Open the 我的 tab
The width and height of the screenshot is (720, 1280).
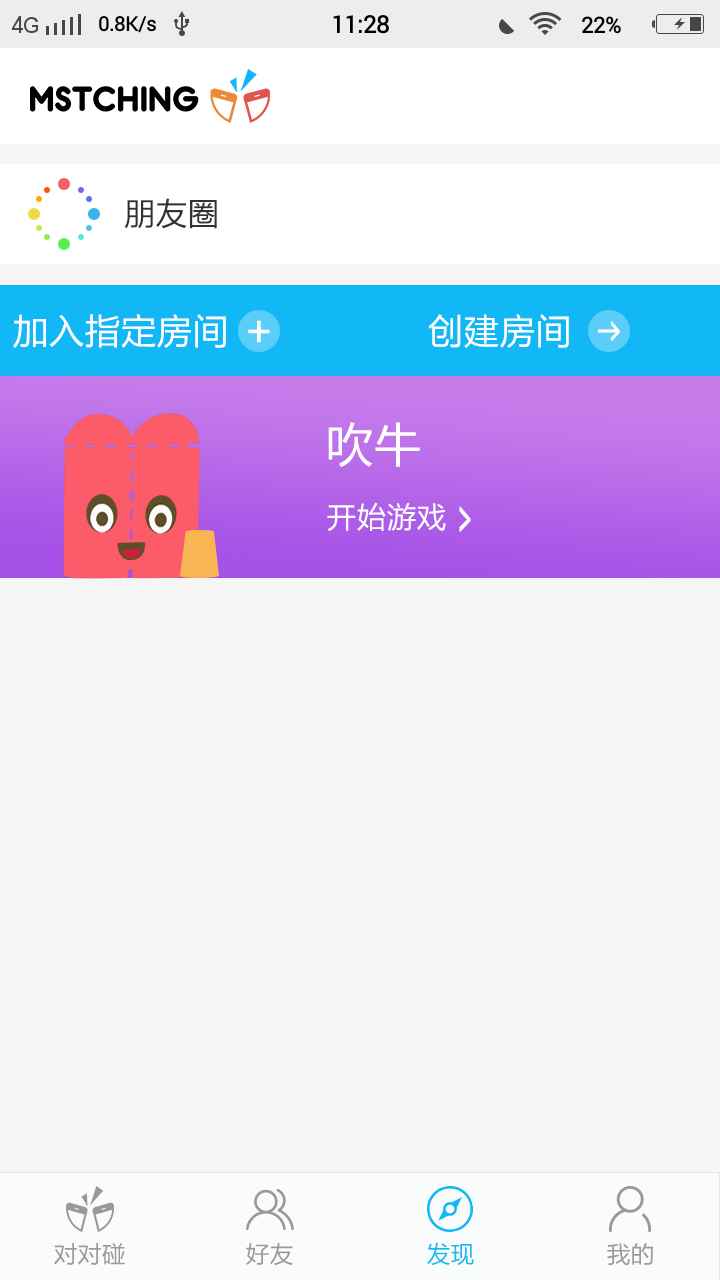pos(630,1227)
